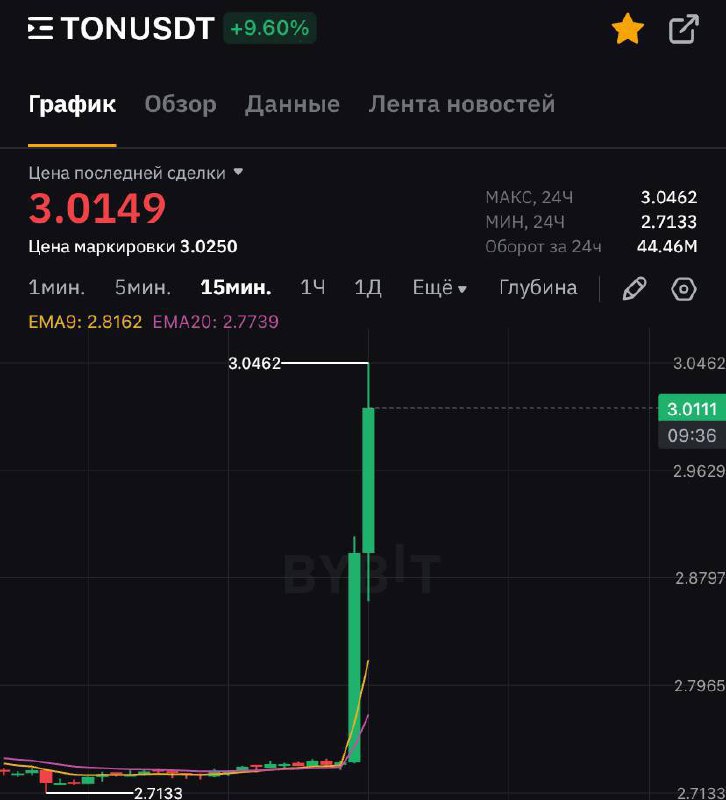This screenshot has height=800, width=726.
Task: Open the share icon in the header
Action: tap(683, 29)
